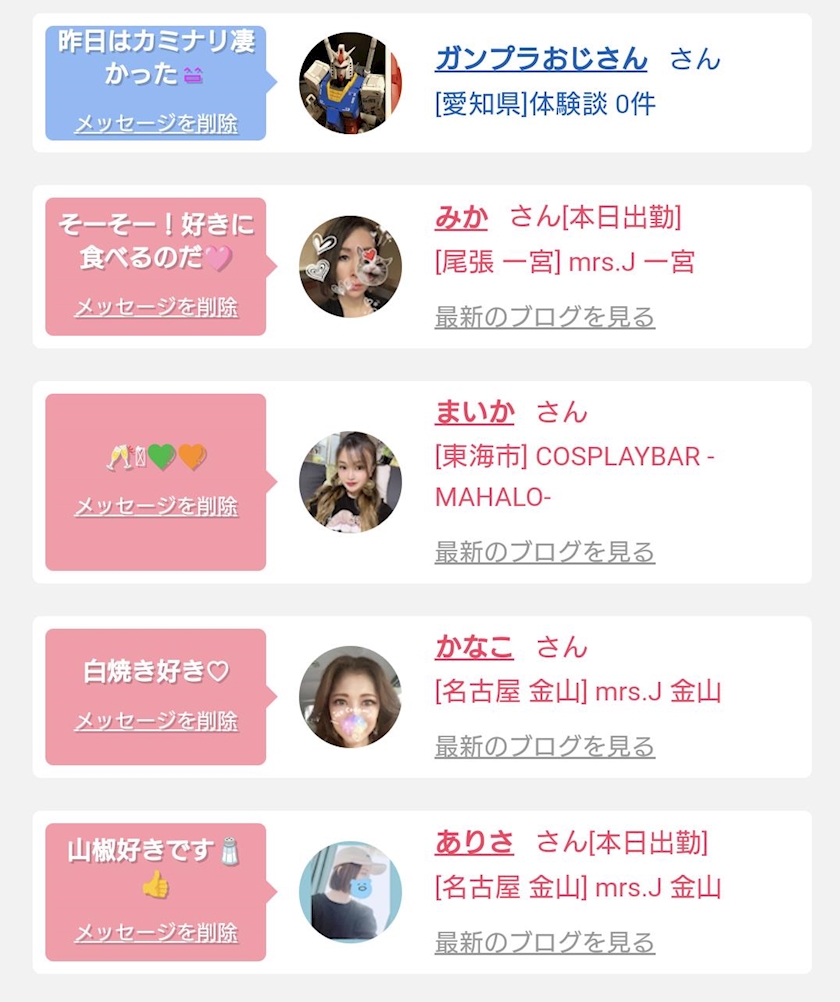Open ありさ's profile name link
Image resolution: width=840 pixels, height=1002 pixels.
click(474, 842)
